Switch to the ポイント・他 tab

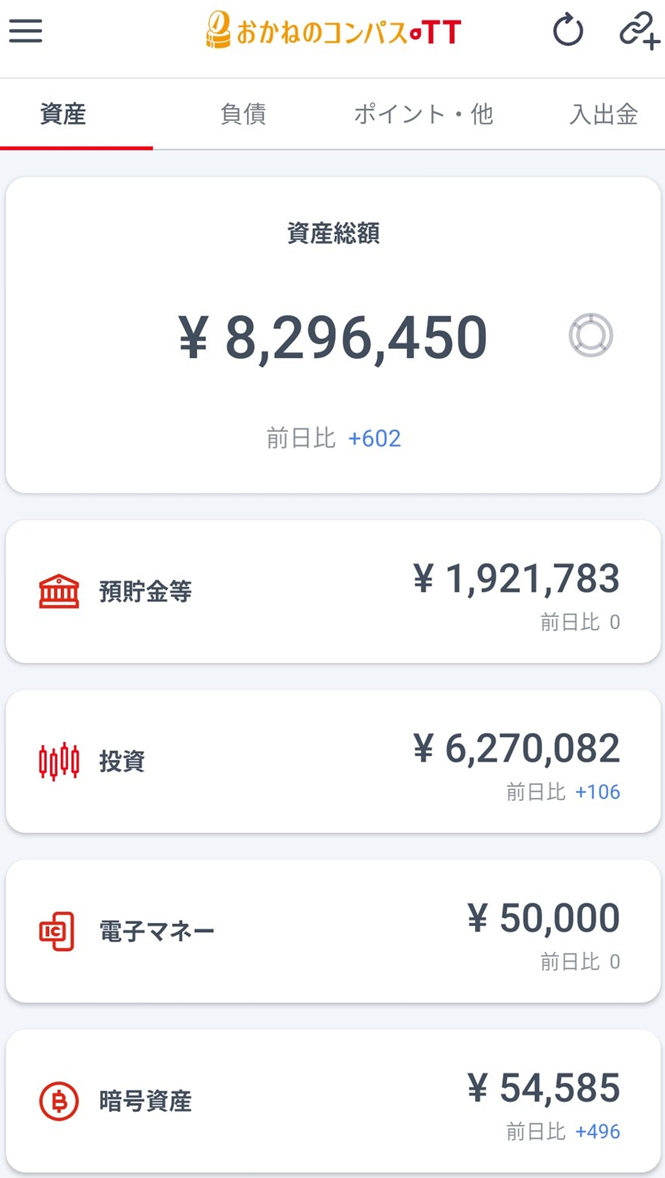tap(423, 114)
